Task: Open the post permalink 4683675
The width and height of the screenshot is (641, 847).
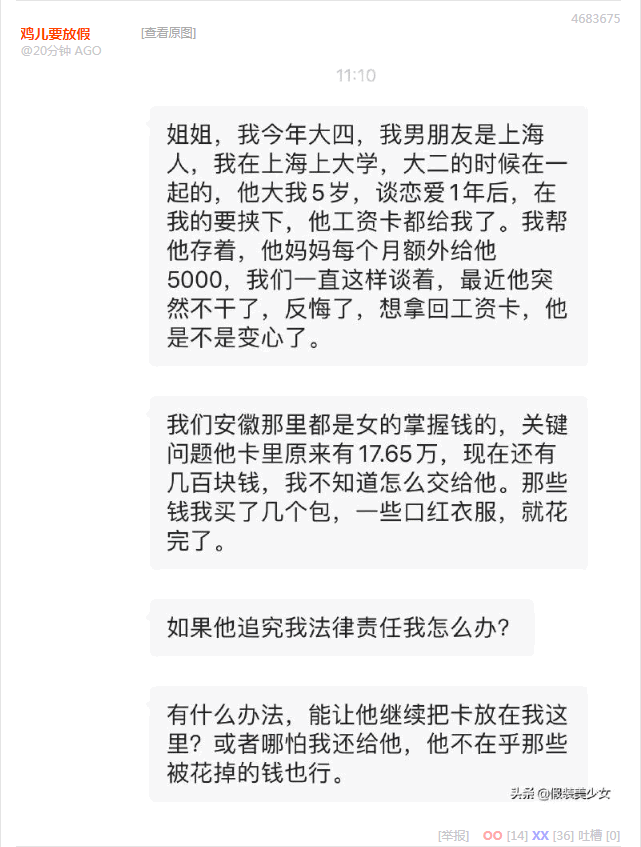Action: click(x=595, y=19)
